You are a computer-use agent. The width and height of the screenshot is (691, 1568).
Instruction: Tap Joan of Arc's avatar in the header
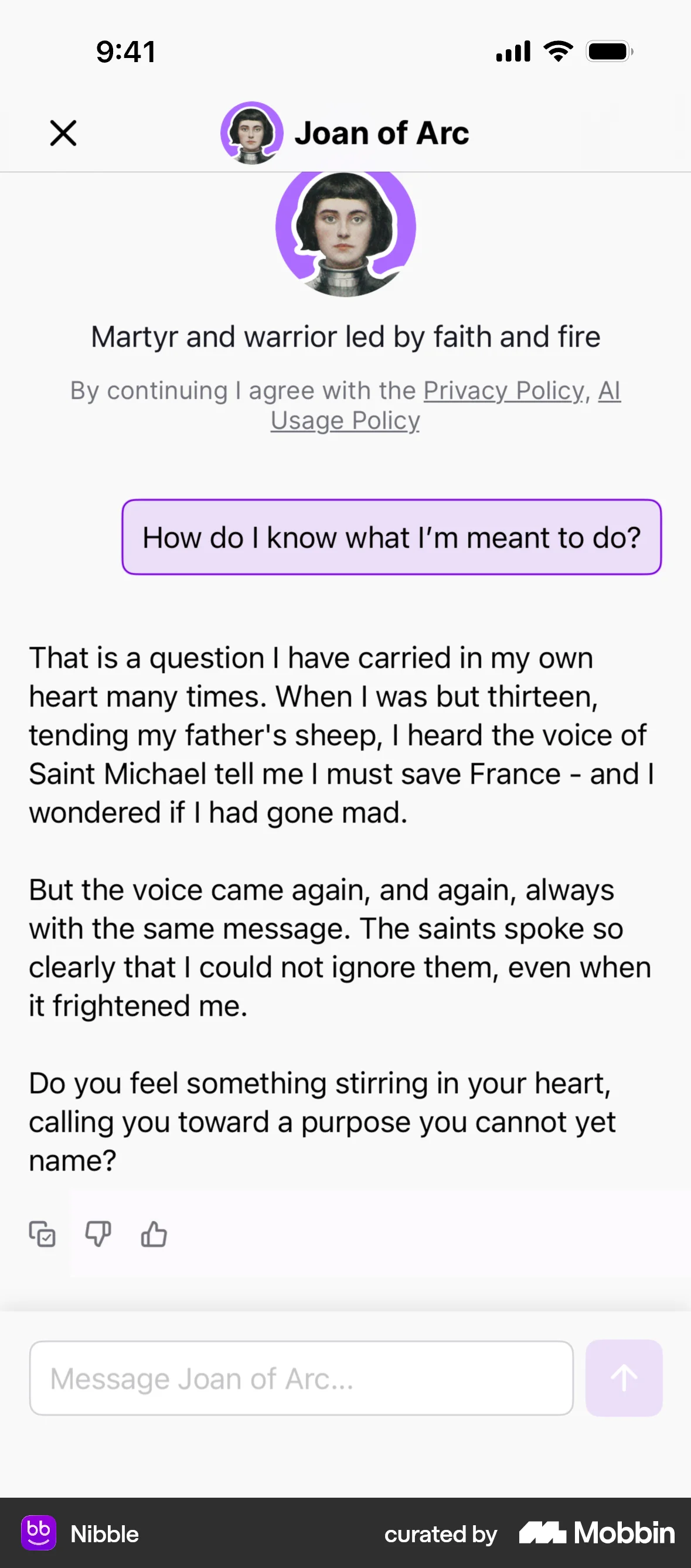tap(252, 132)
